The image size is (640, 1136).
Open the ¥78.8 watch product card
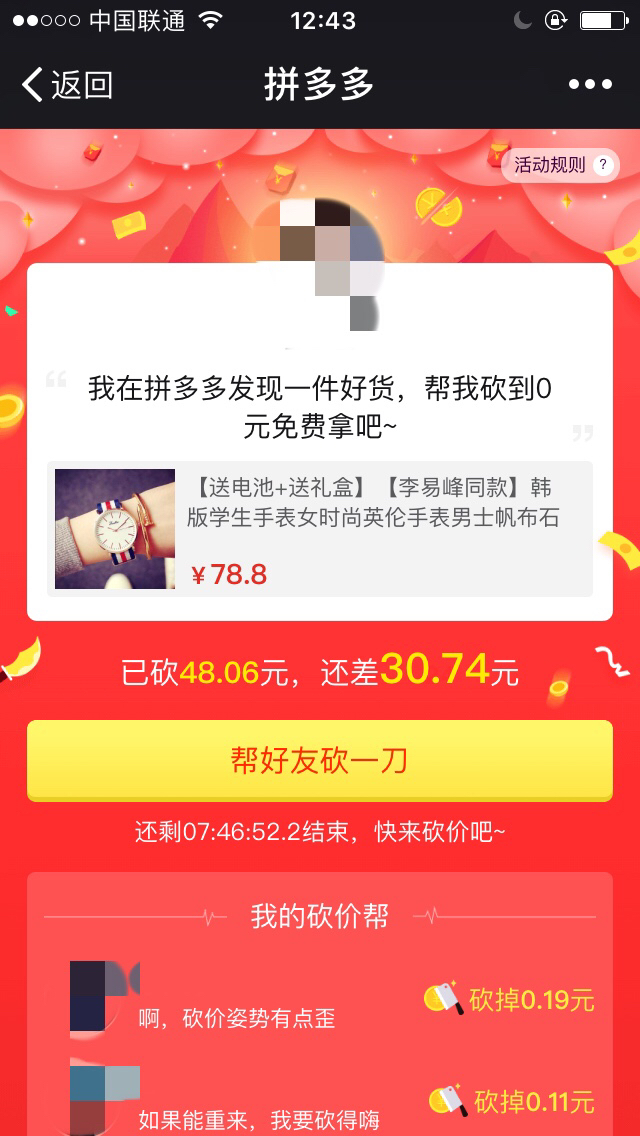point(320,529)
